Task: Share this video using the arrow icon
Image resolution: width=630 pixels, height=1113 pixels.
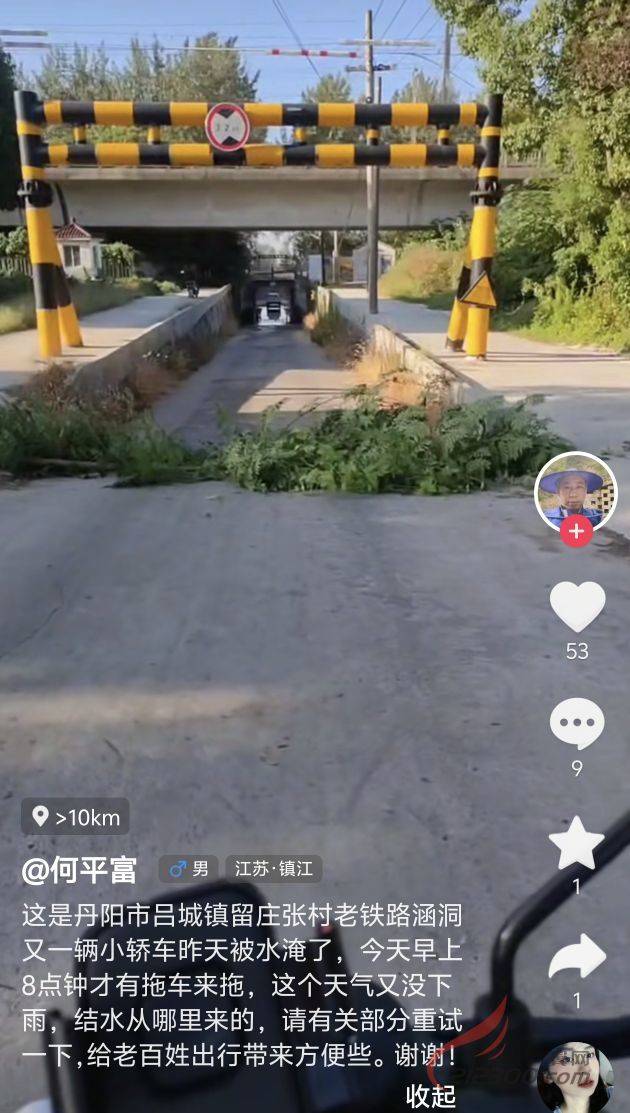Action: click(577, 958)
